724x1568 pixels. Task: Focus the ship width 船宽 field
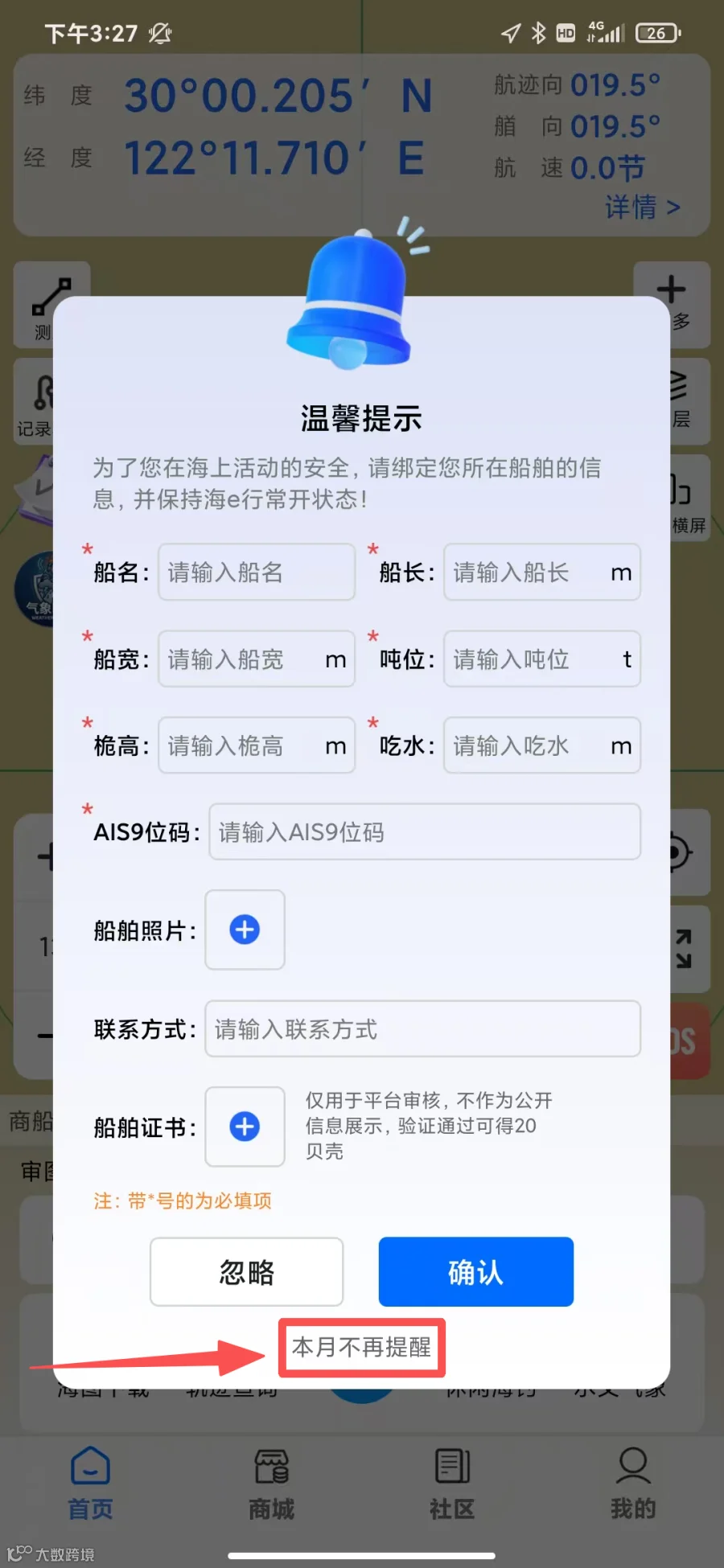256,659
